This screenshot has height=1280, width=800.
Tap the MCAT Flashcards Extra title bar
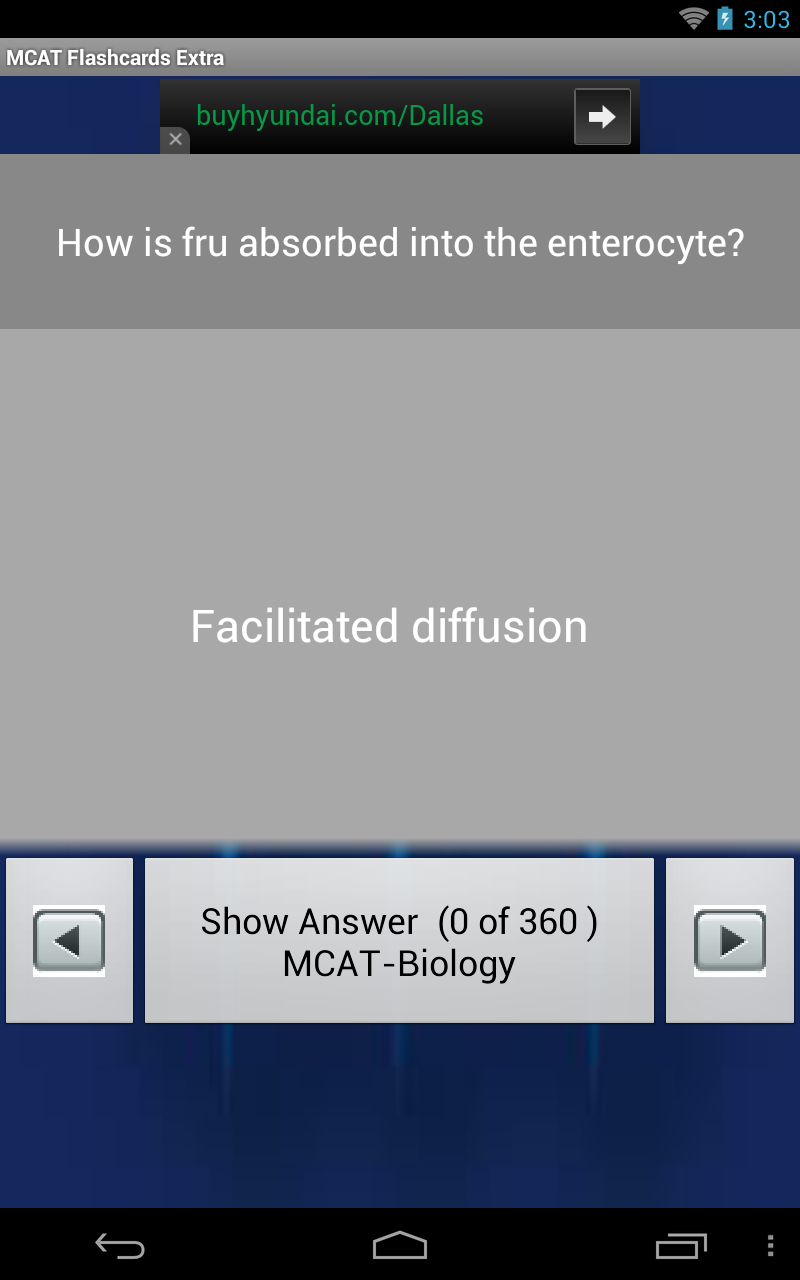click(x=113, y=57)
